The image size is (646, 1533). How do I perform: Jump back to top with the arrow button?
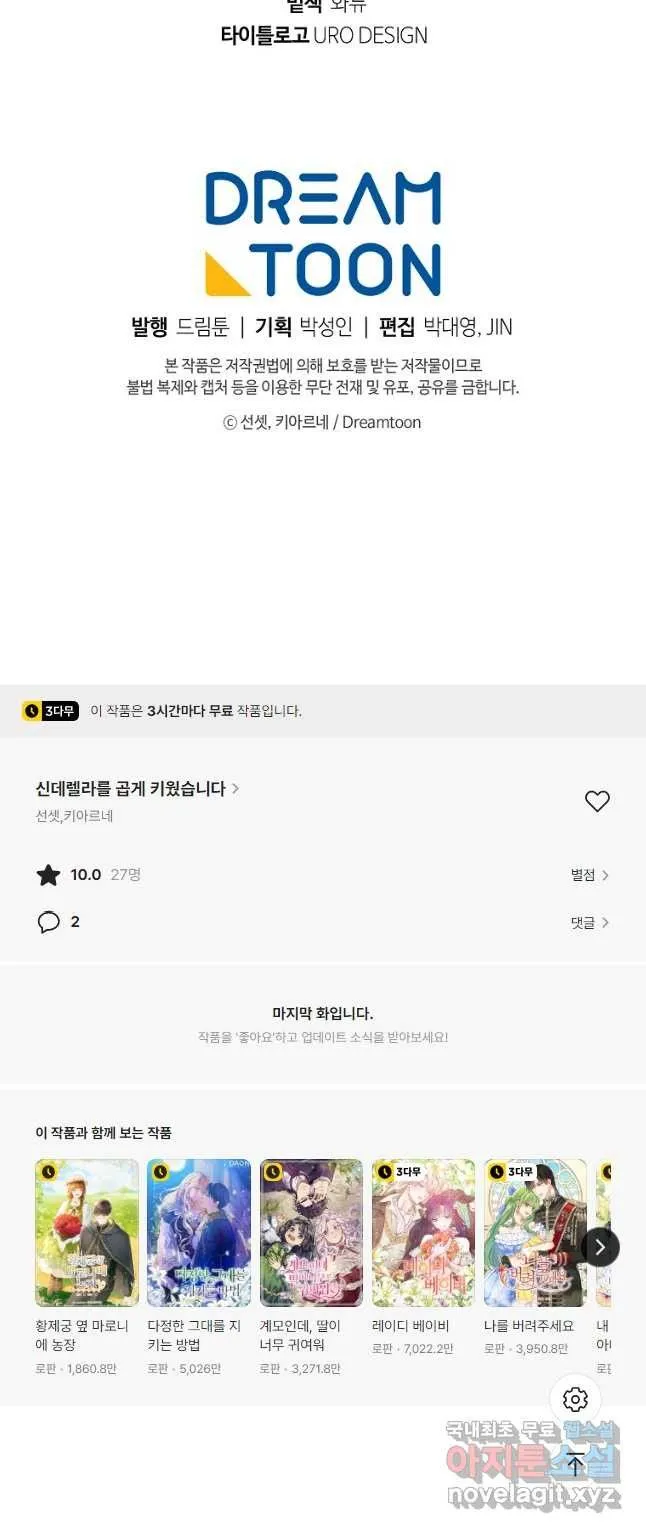coord(575,1465)
